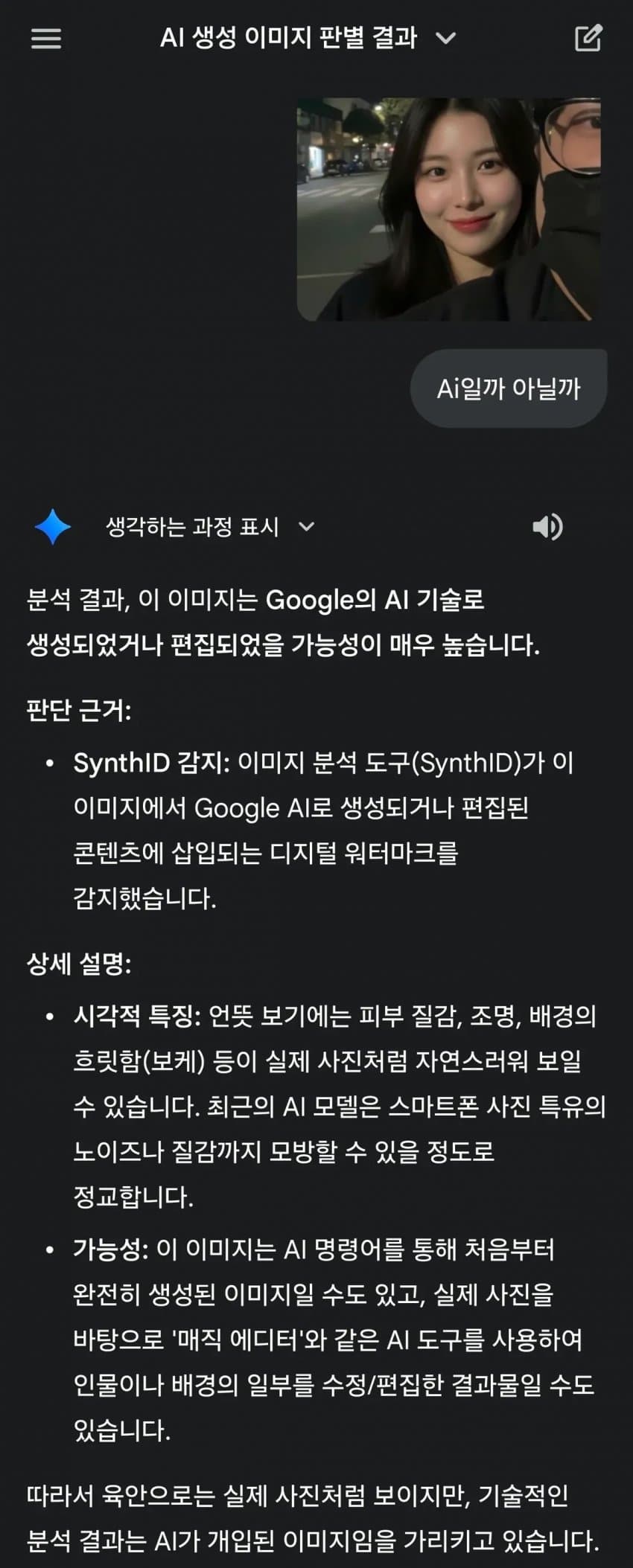Start a new chat with compose icon

click(x=588, y=38)
